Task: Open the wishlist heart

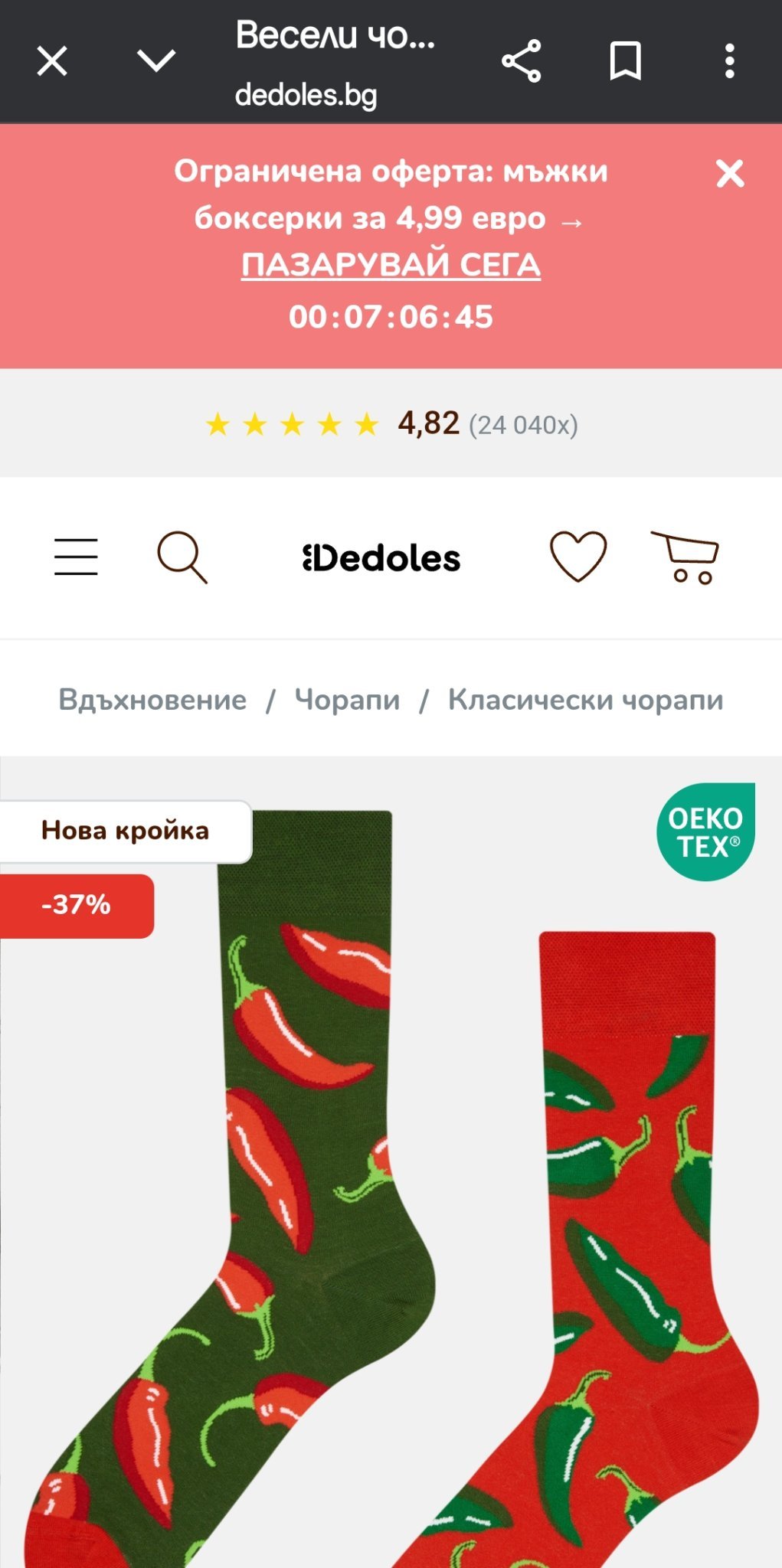Action: (x=578, y=557)
